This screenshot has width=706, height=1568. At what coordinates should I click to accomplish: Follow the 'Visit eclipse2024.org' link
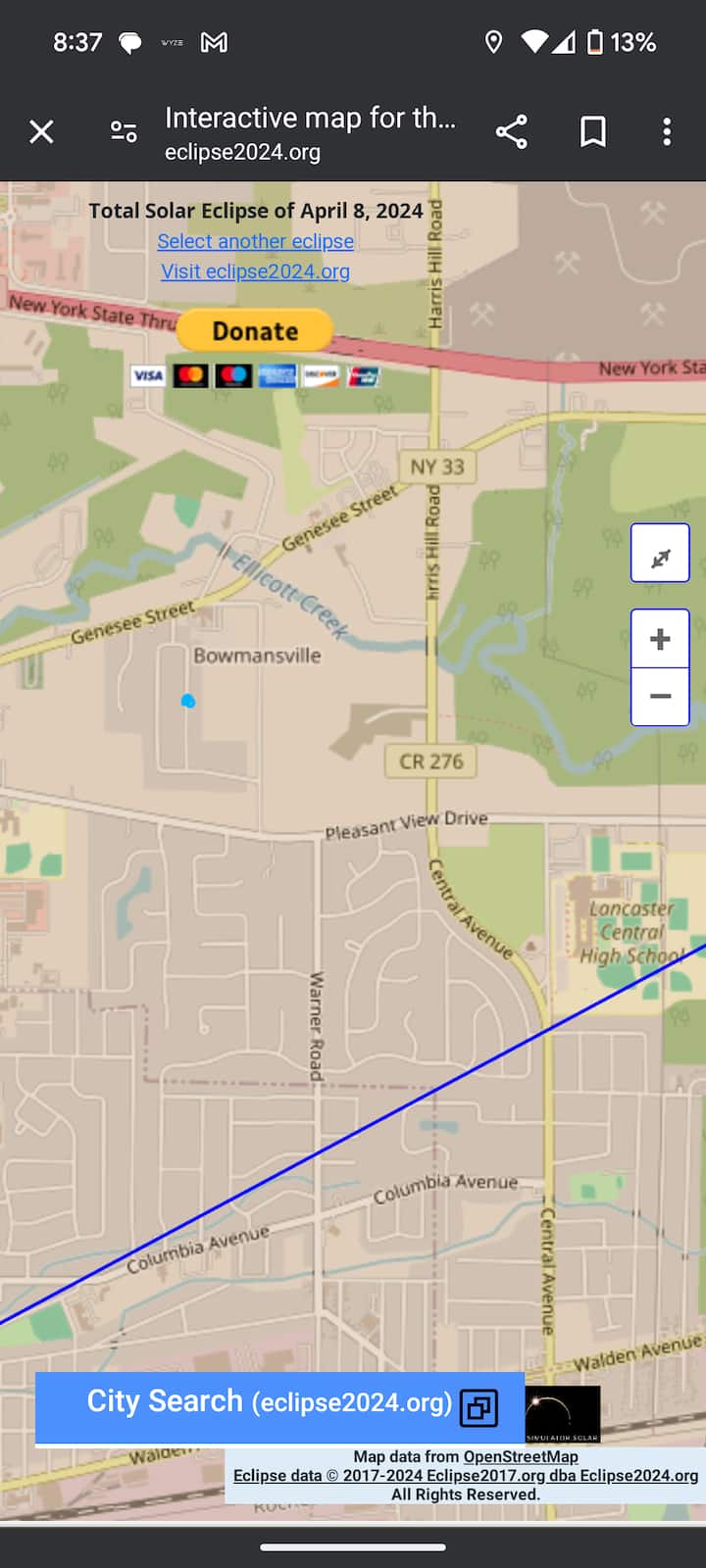(x=255, y=271)
